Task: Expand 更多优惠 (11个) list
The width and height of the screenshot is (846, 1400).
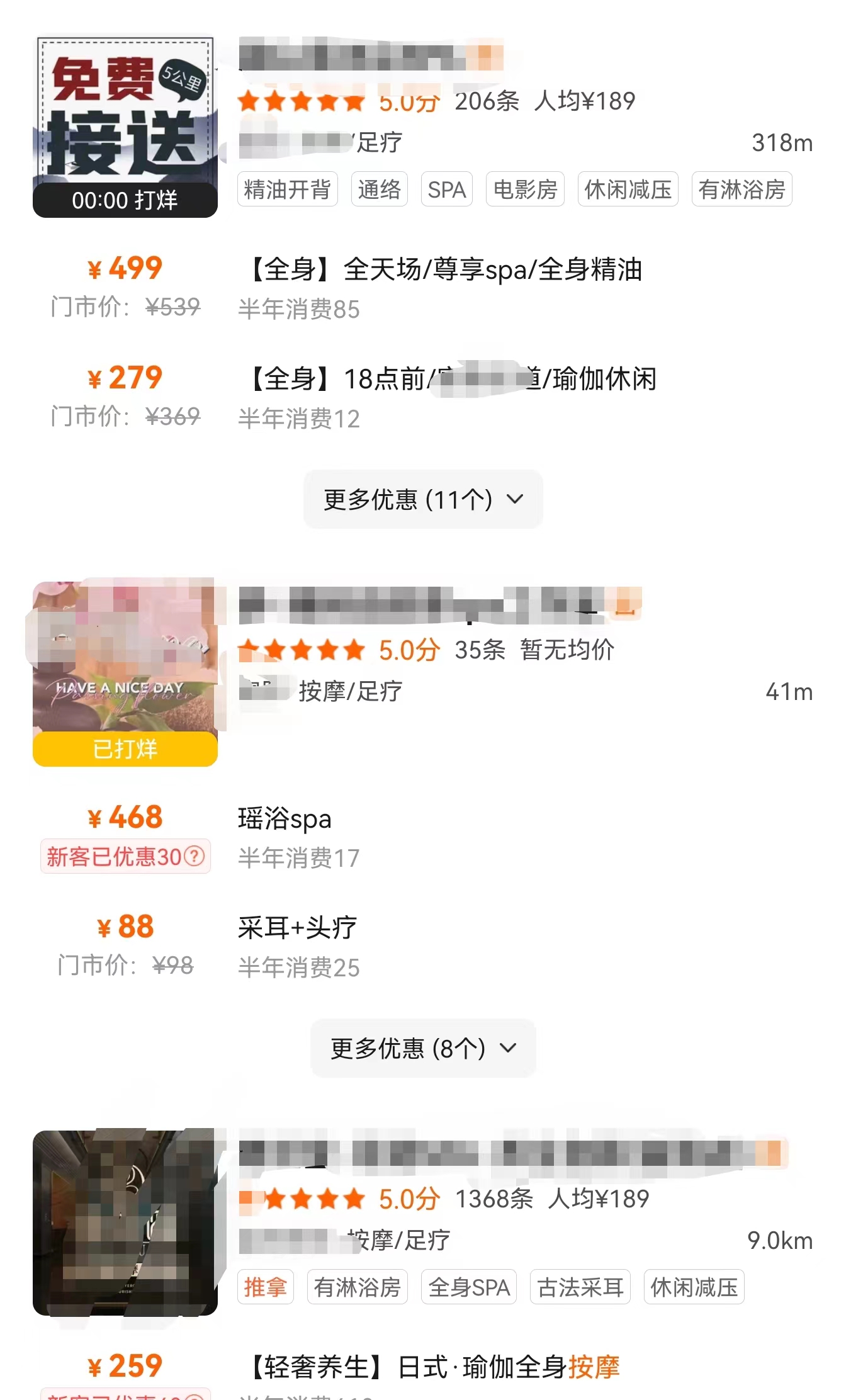Action: pos(422,499)
